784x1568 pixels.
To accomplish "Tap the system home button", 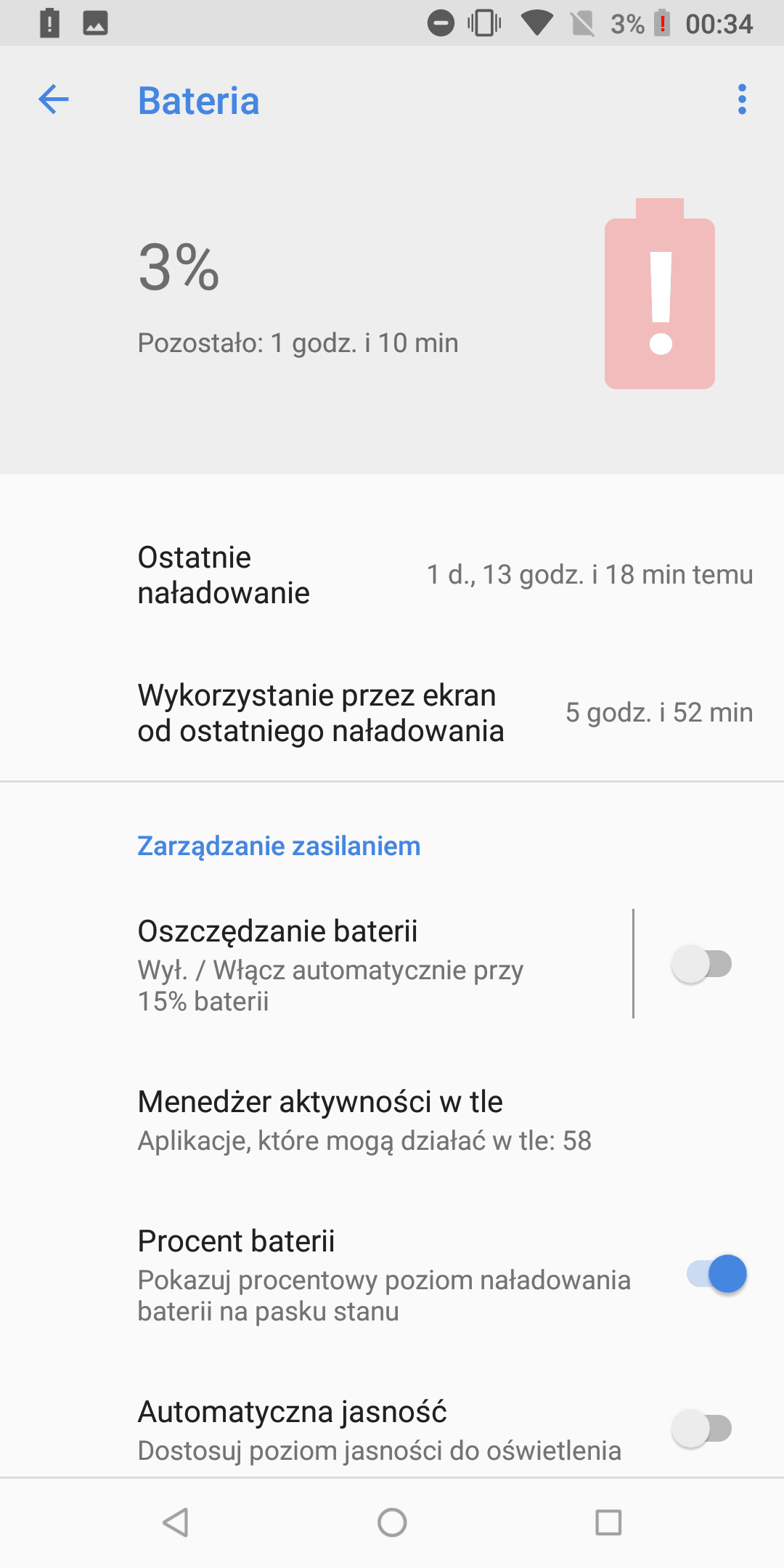I will point(392,1522).
